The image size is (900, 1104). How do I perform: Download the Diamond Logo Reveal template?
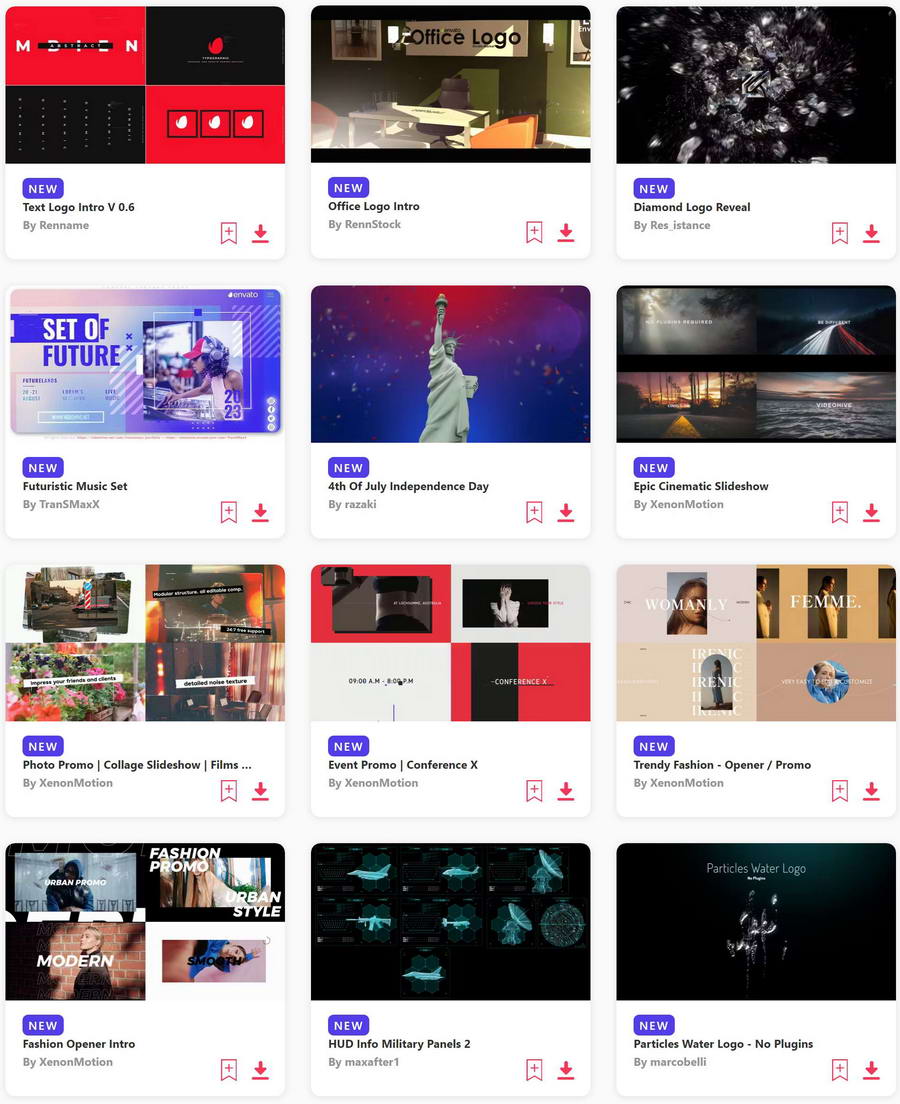click(x=871, y=234)
